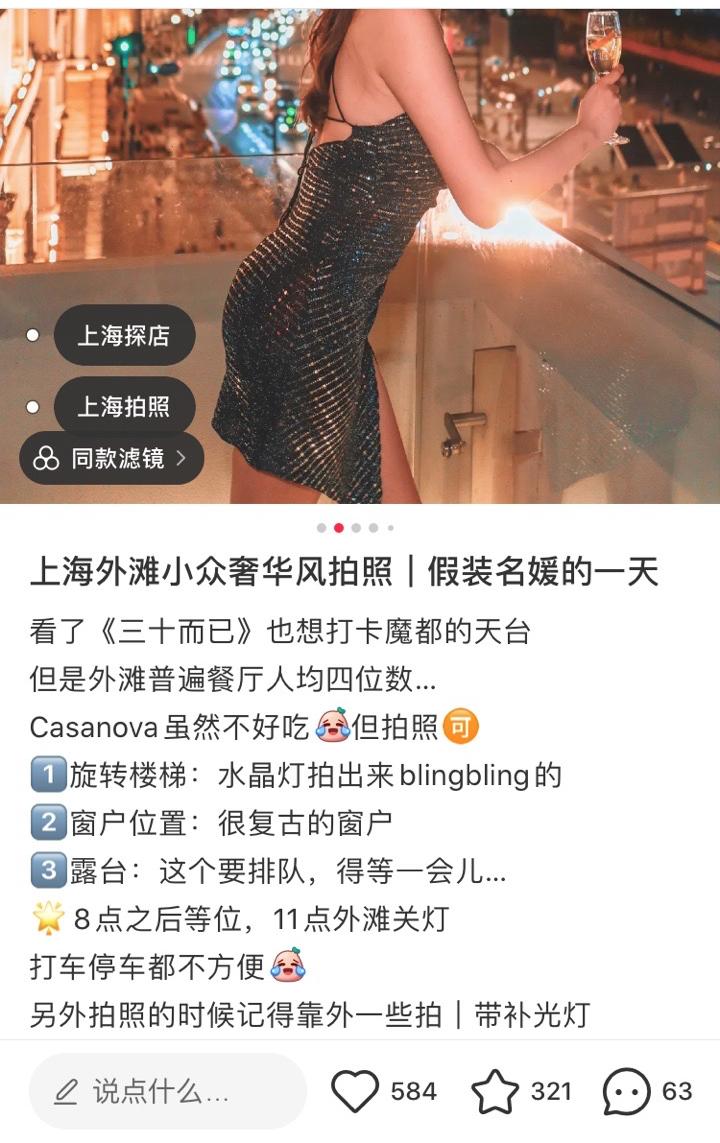Tap the 说点什么 comment field
Screen dimensions: 720x1143
(167, 1091)
